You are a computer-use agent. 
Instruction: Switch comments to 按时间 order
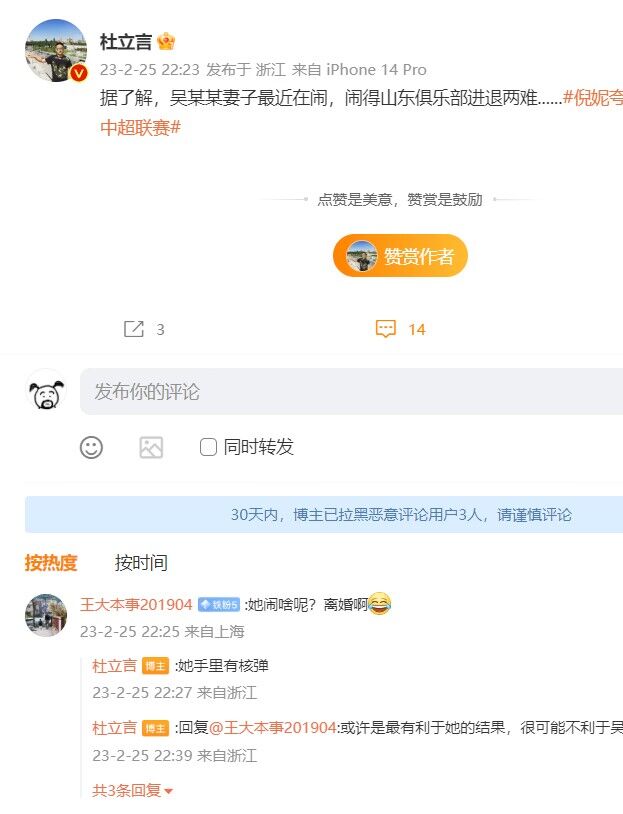[141, 563]
